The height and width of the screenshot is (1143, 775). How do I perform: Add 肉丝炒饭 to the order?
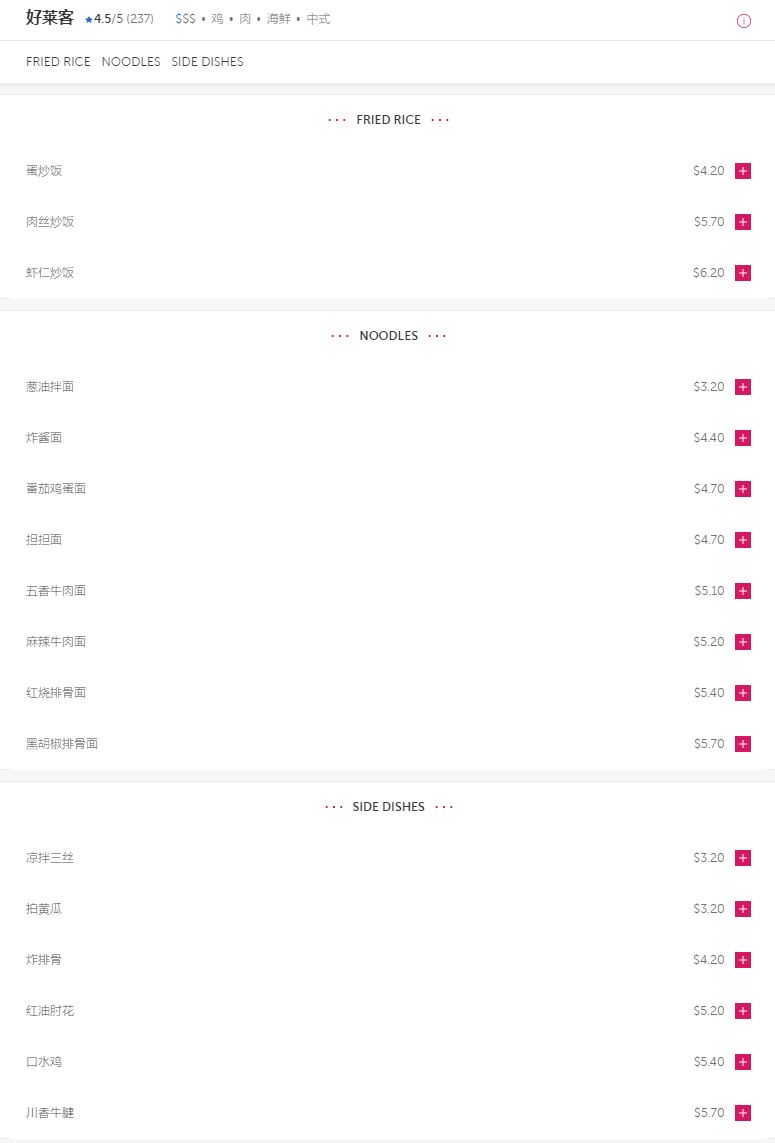click(742, 222)
